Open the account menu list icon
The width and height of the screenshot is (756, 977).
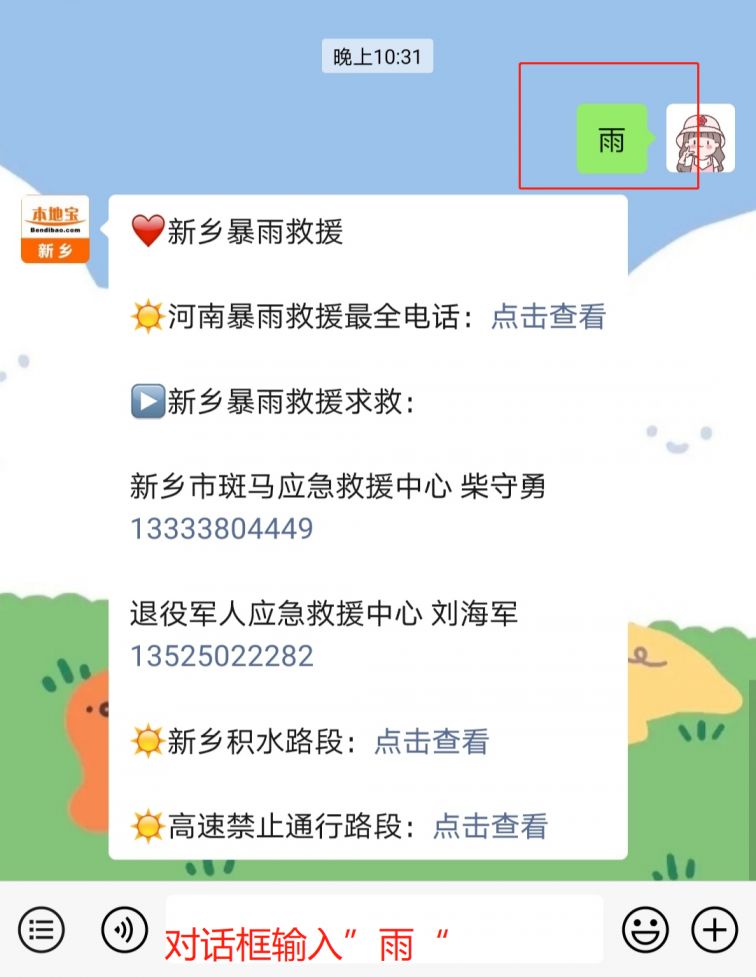click(41, 930)
